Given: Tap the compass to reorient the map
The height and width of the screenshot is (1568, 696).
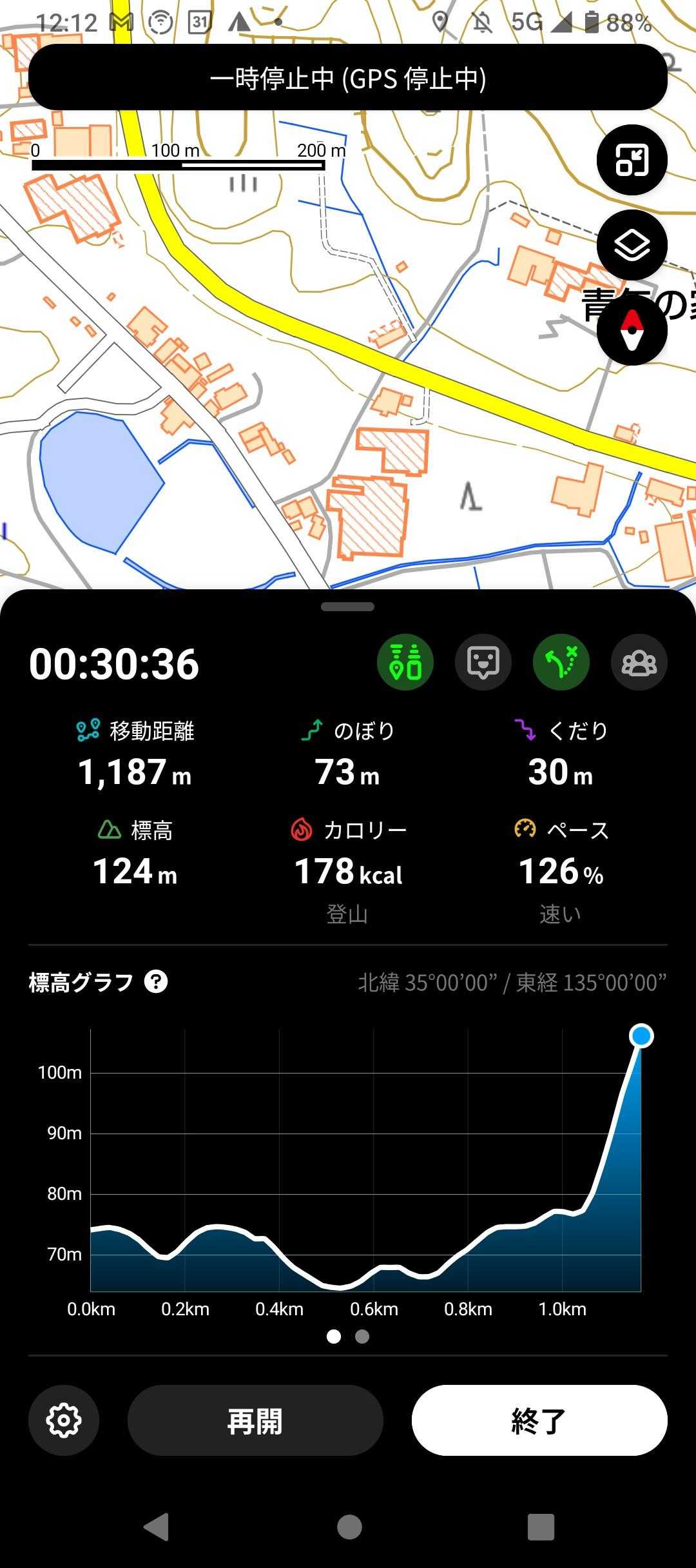Looking at the screenshot, I should point(632,330).
